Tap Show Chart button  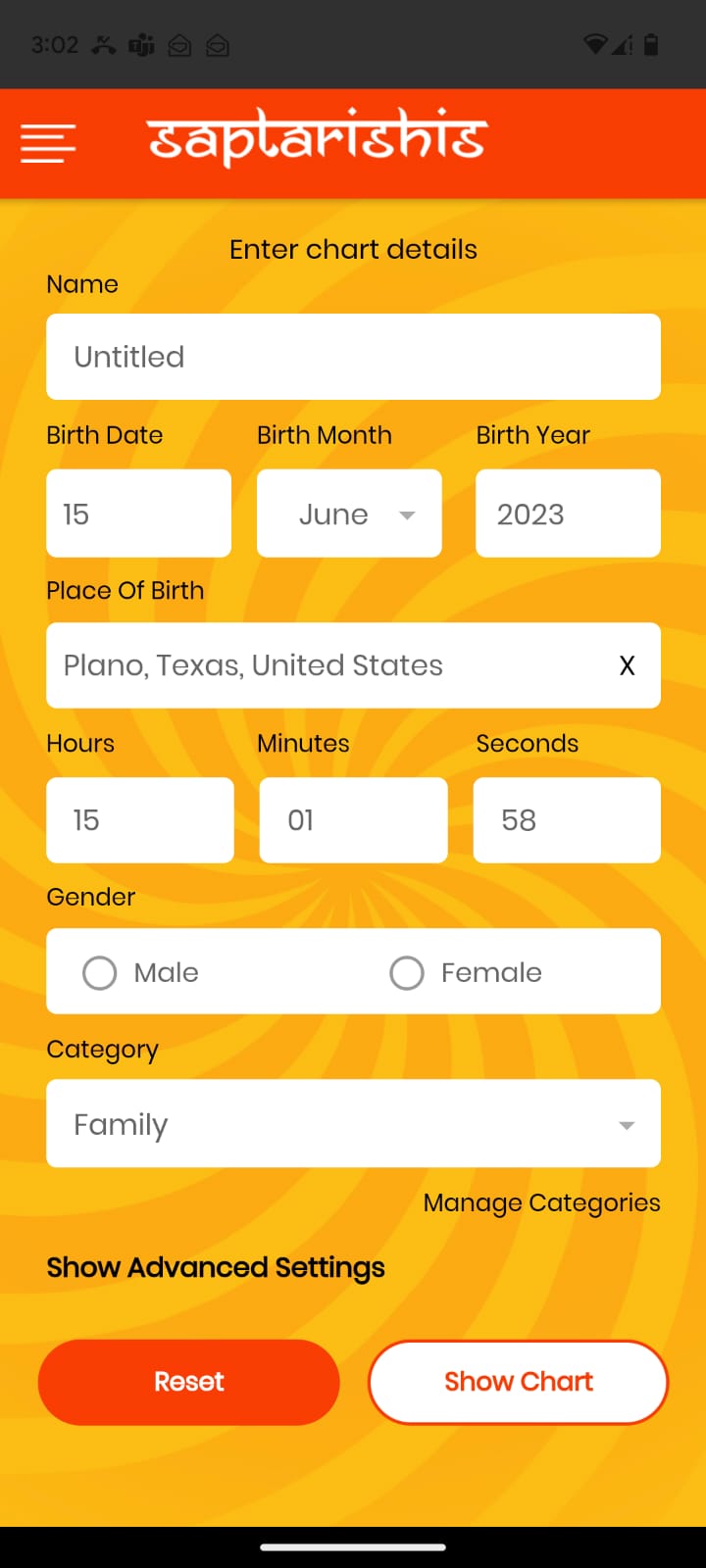click(x=519, y=1382)
